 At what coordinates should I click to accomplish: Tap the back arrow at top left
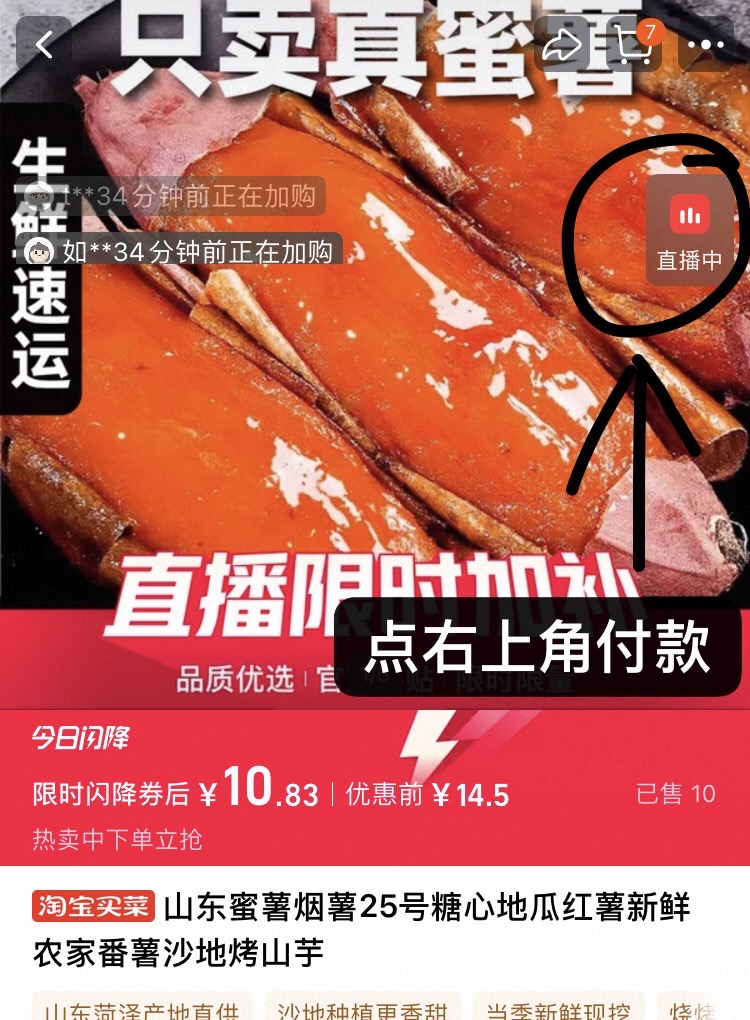[42, 44]
